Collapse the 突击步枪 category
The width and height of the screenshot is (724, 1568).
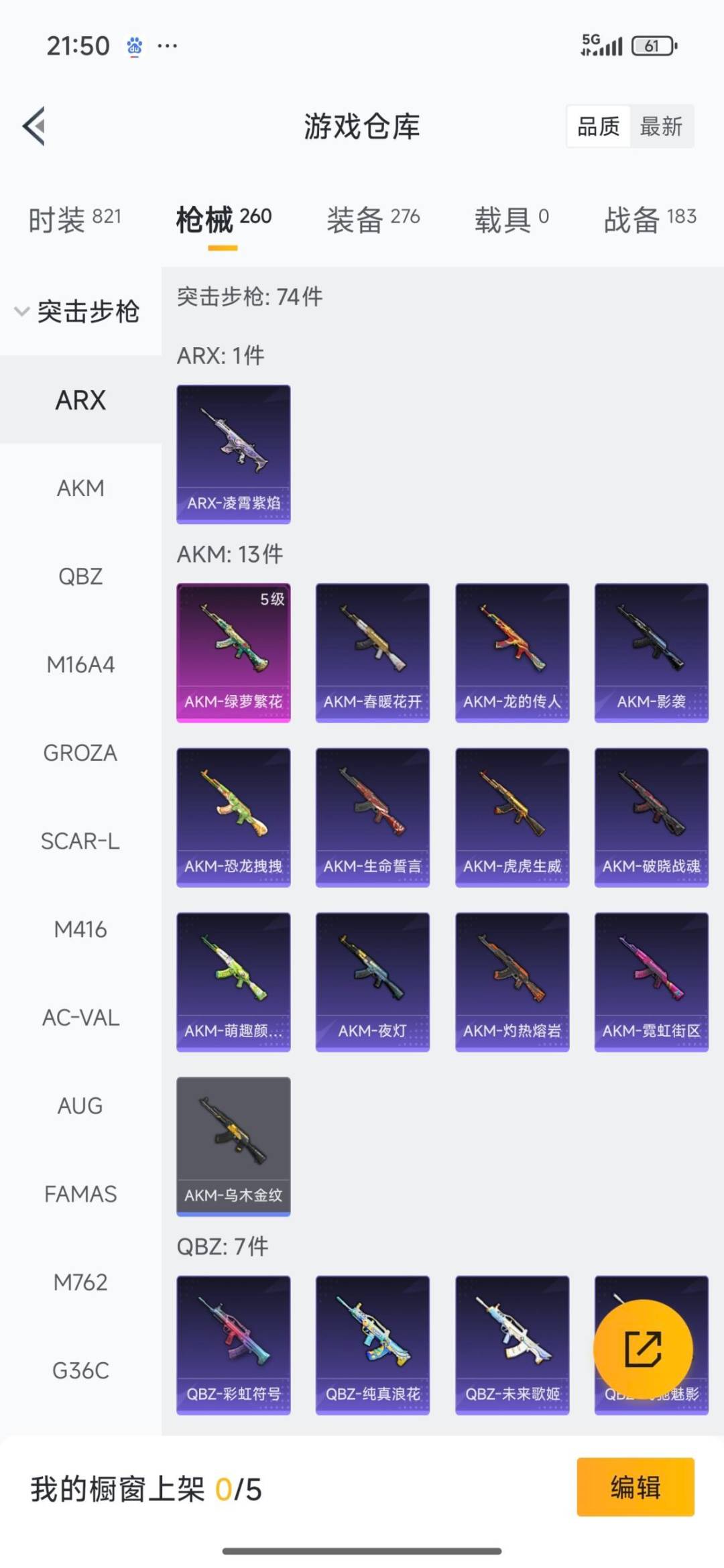pyautogui.click(x=77, y=312)
